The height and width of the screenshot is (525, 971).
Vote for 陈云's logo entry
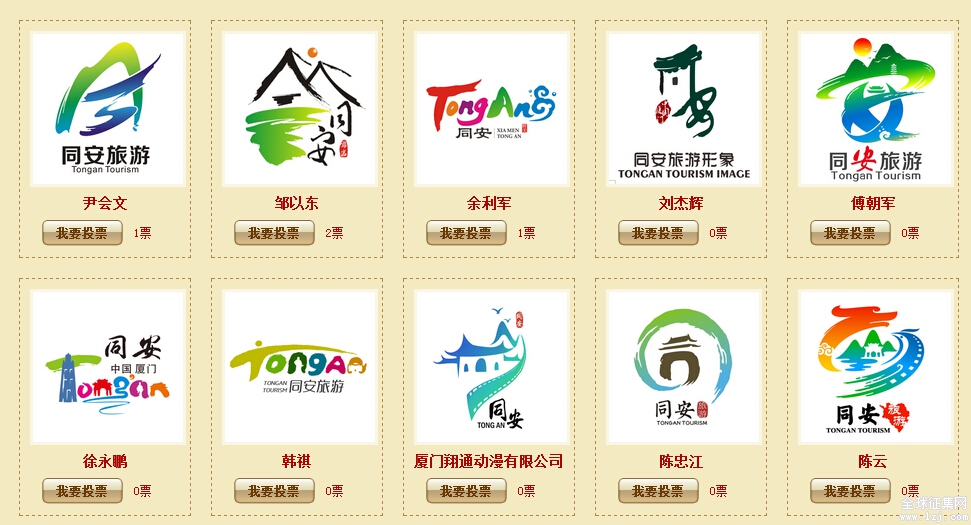coord(850,491)
